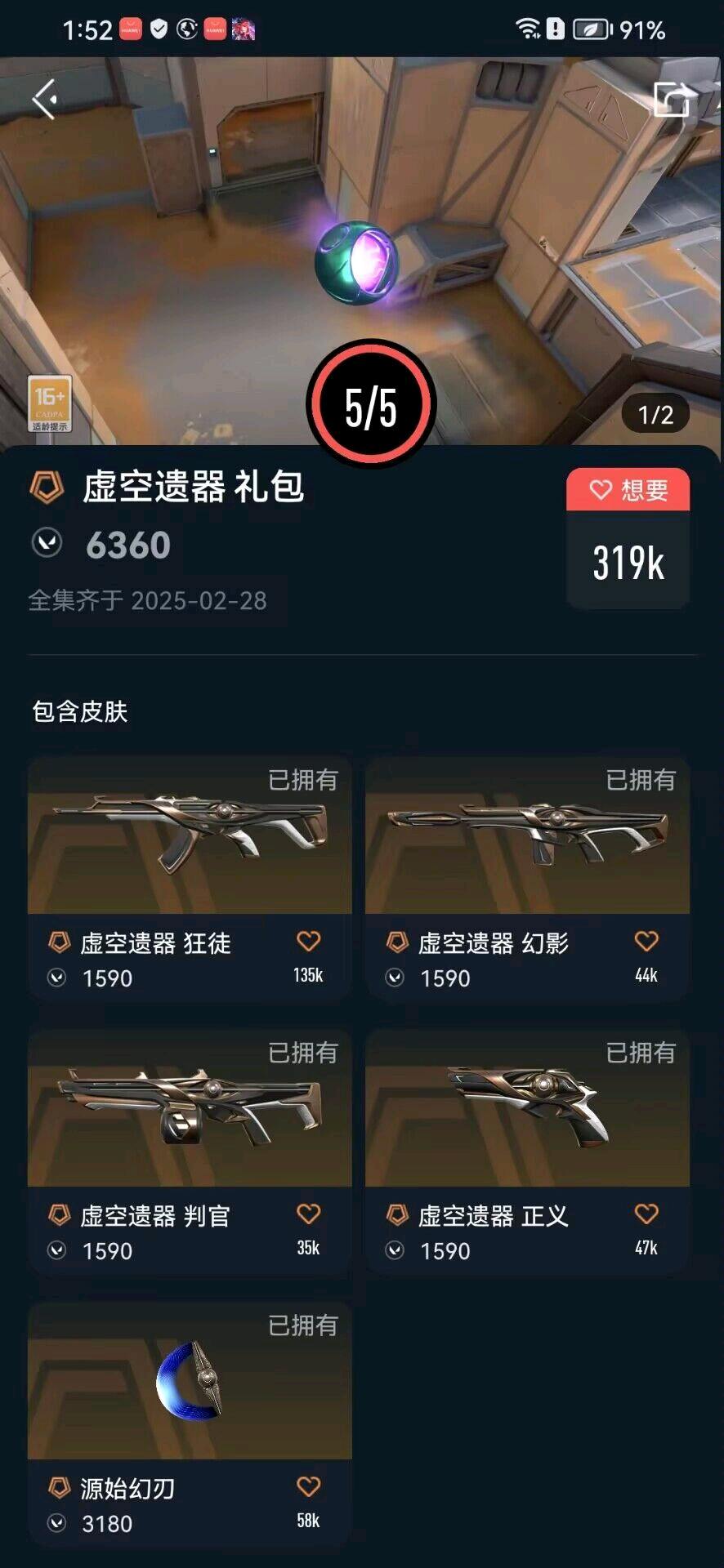Like the 虚空遗器 幻影 skin
This screenshot has width=724, height=1568.
(646, 942)
